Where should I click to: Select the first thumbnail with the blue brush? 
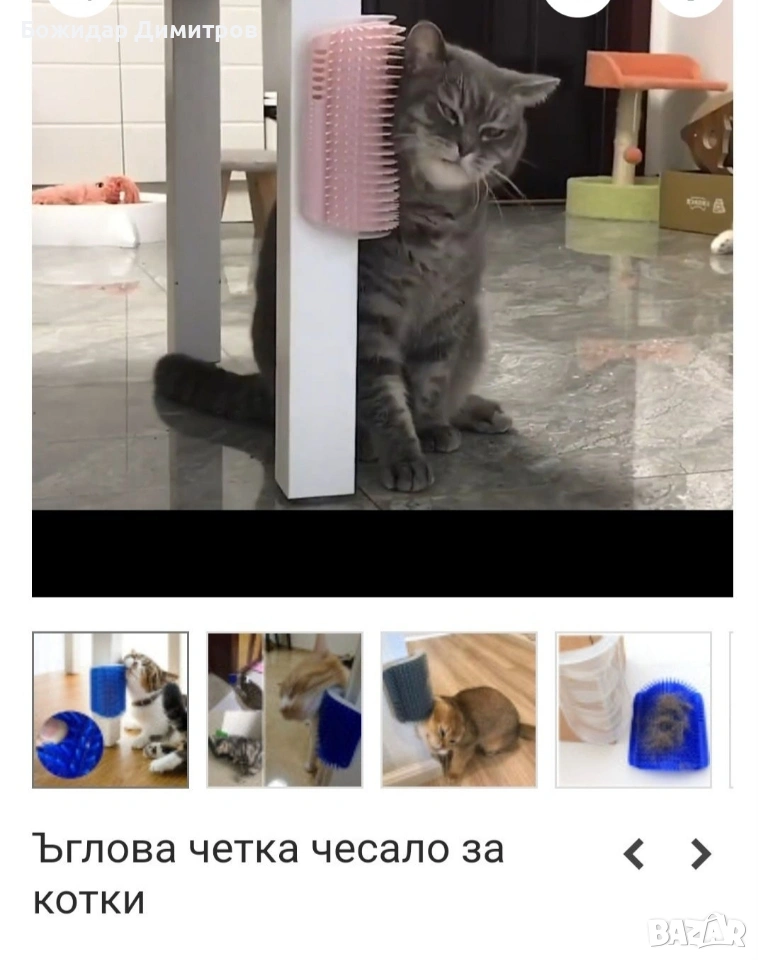pyautogui.click(x=110, y=710)
